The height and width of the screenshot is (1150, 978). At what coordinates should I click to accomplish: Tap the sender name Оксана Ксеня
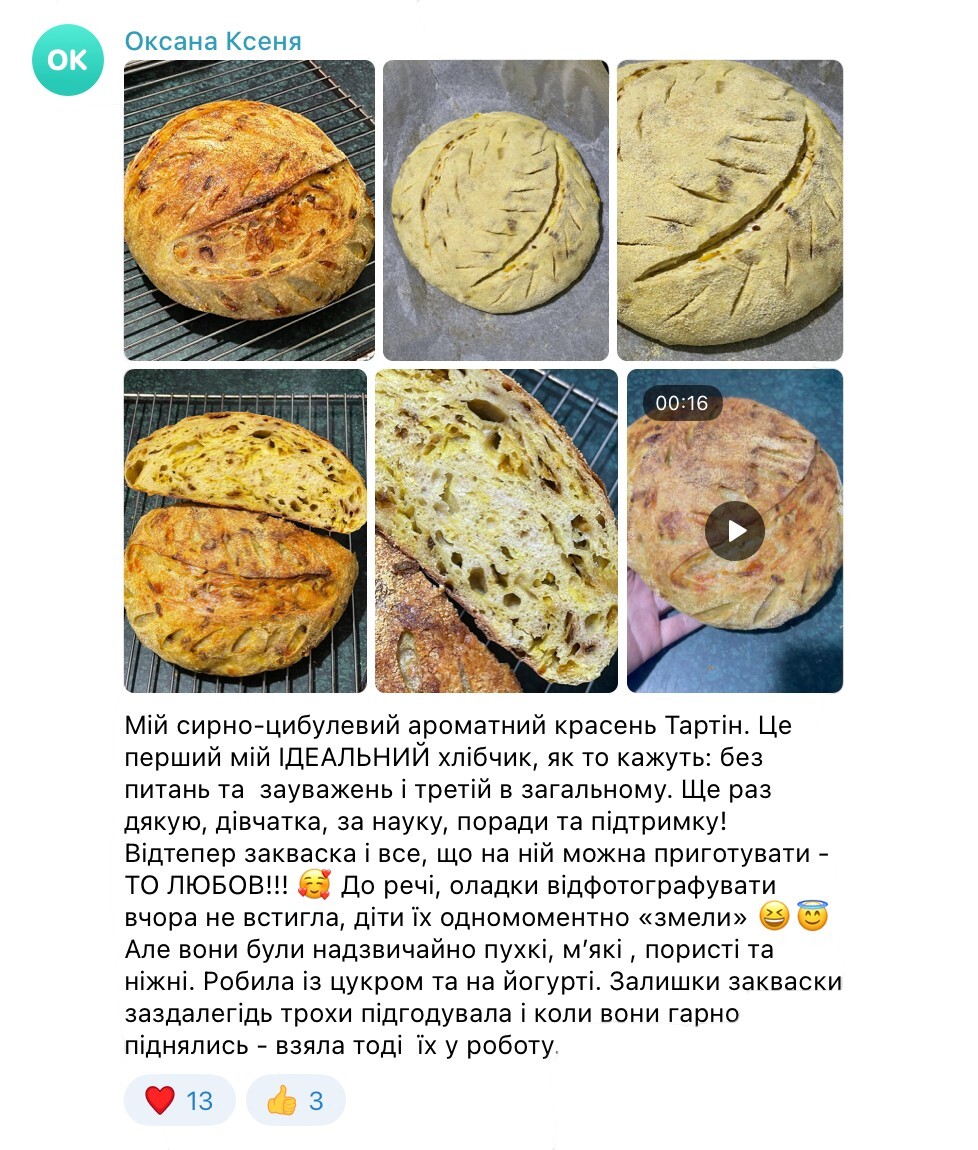(x=212, y=41)
